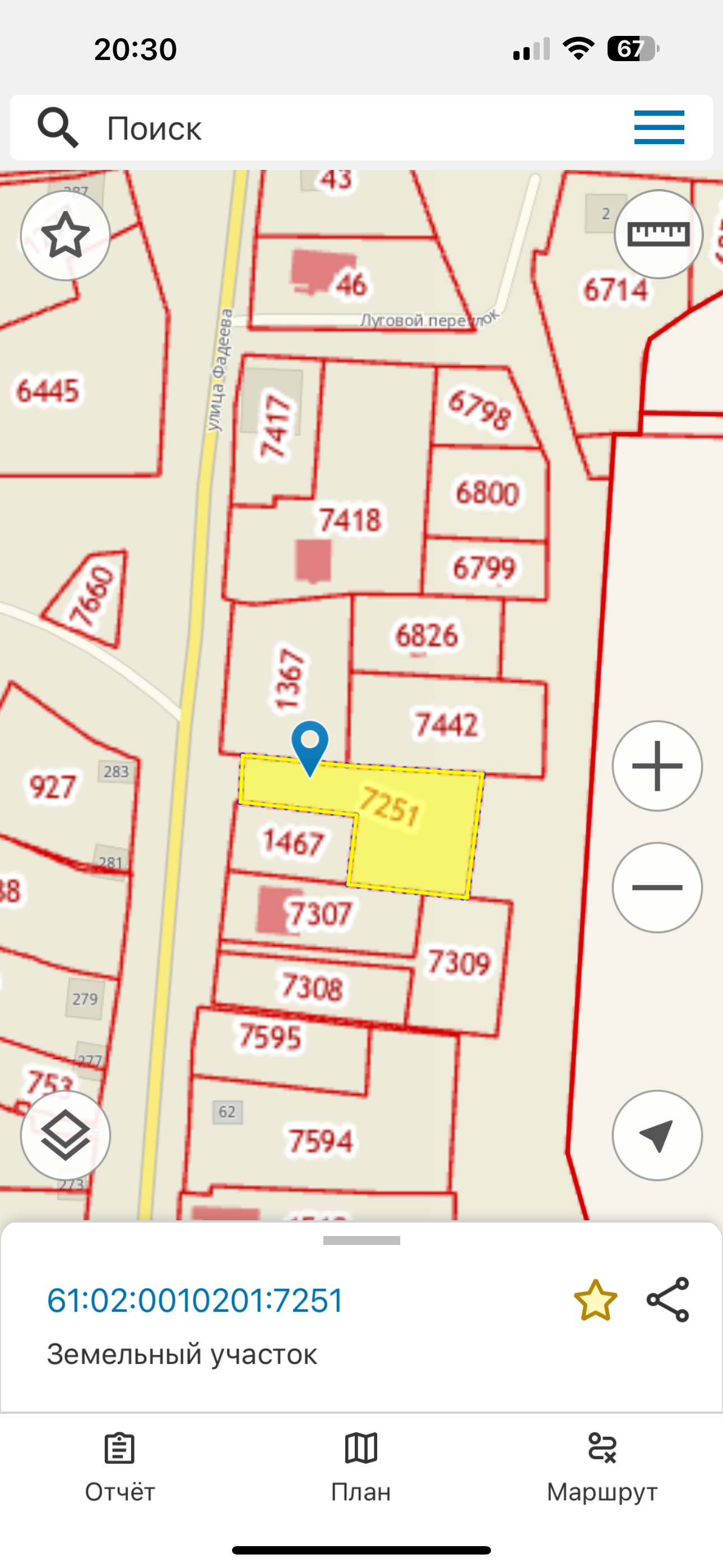Expand the bottom sheet handle
The width and height of the screenshot is (723, 1568).
pos(361,1240)
